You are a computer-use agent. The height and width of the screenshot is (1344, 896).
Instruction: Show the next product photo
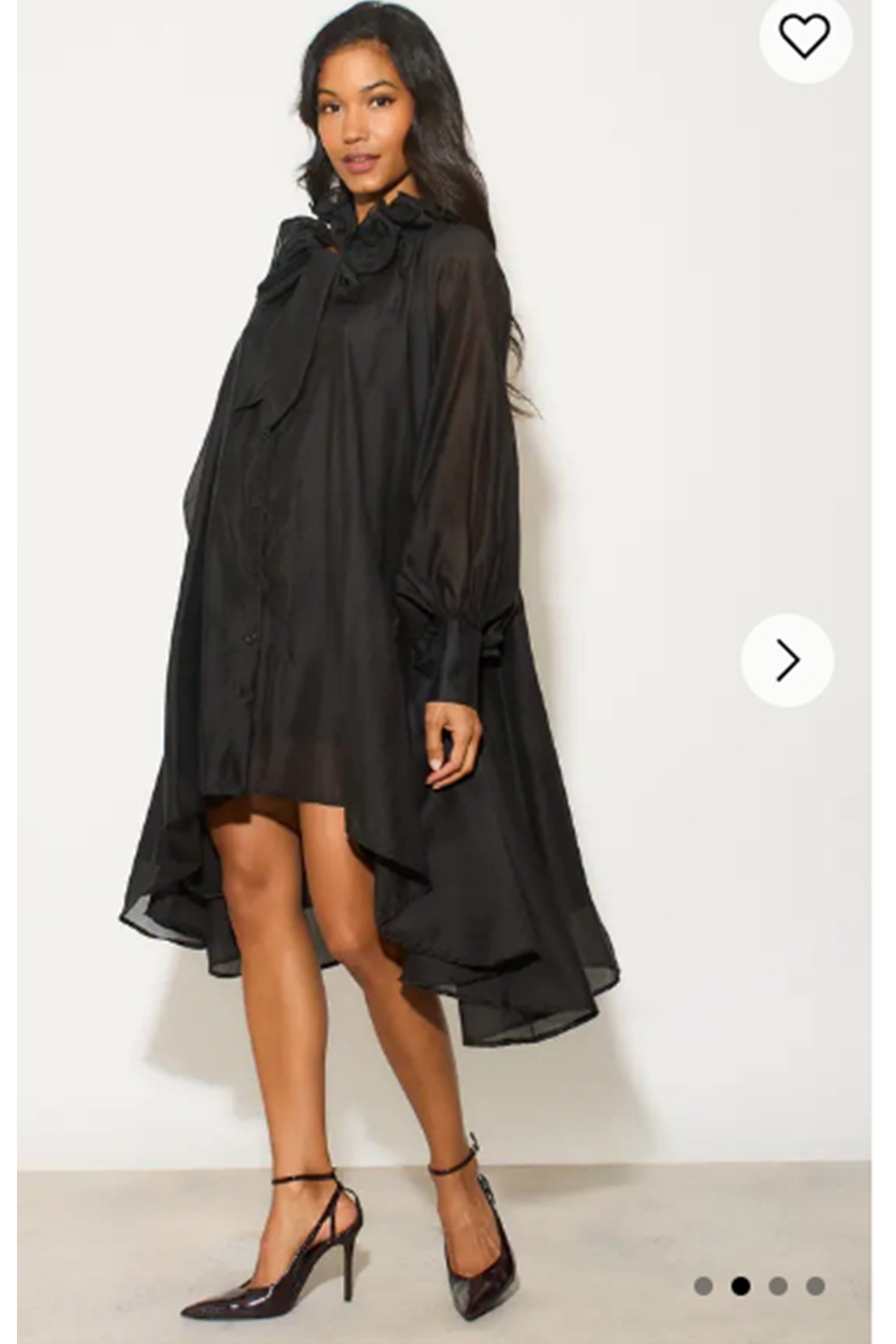pyautogui.click(x=787, y=660)
